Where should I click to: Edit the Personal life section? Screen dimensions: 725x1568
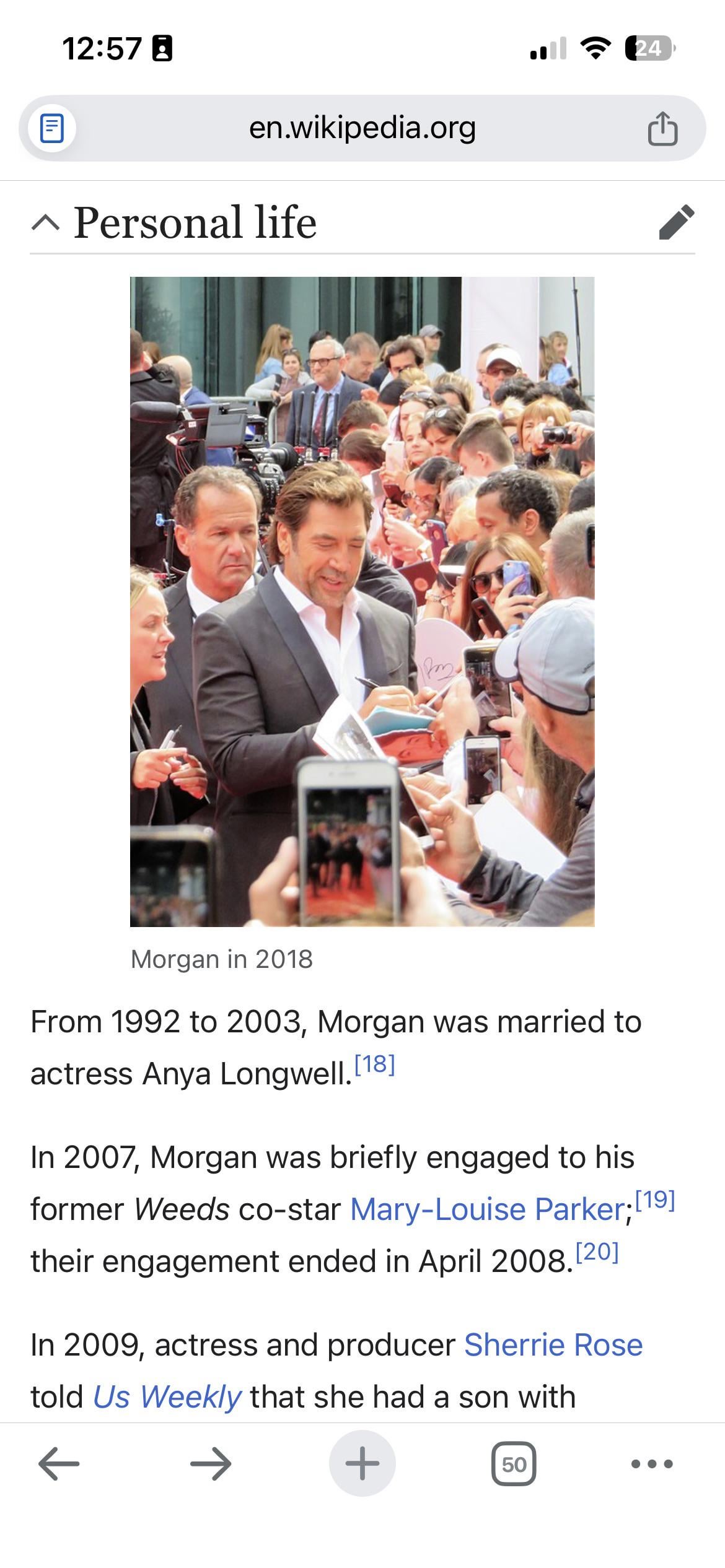point(676,222)
